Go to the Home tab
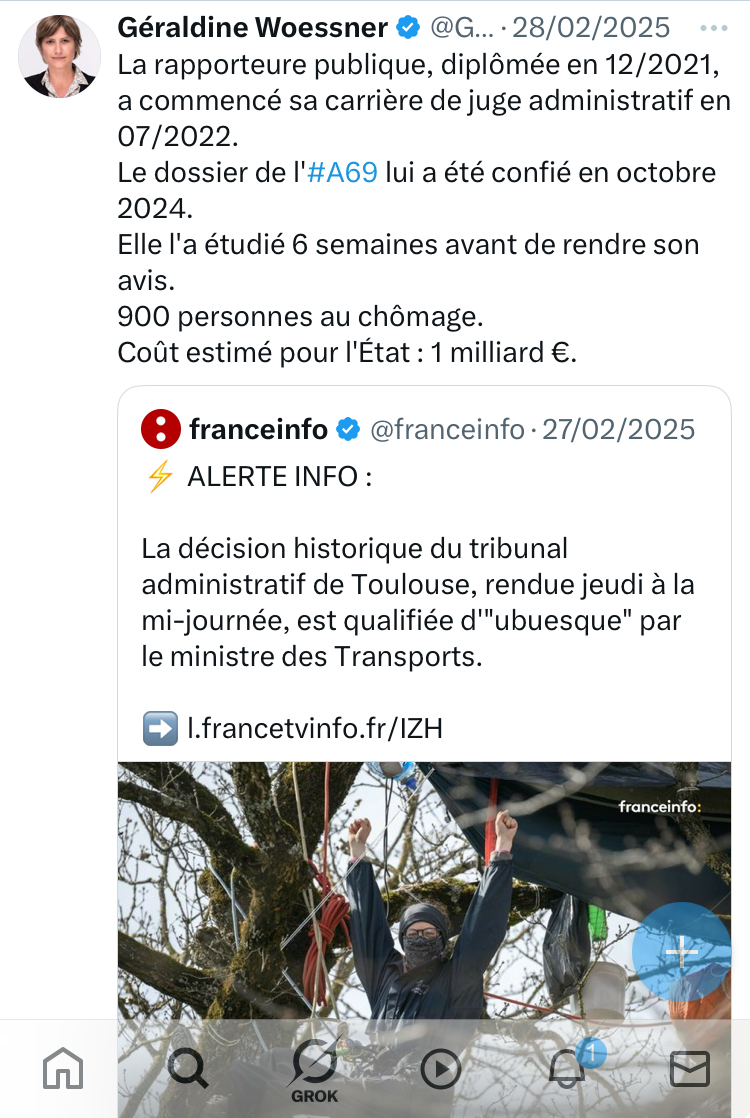Screen dimensions: 750x1118 click(x=63, y=1070)
